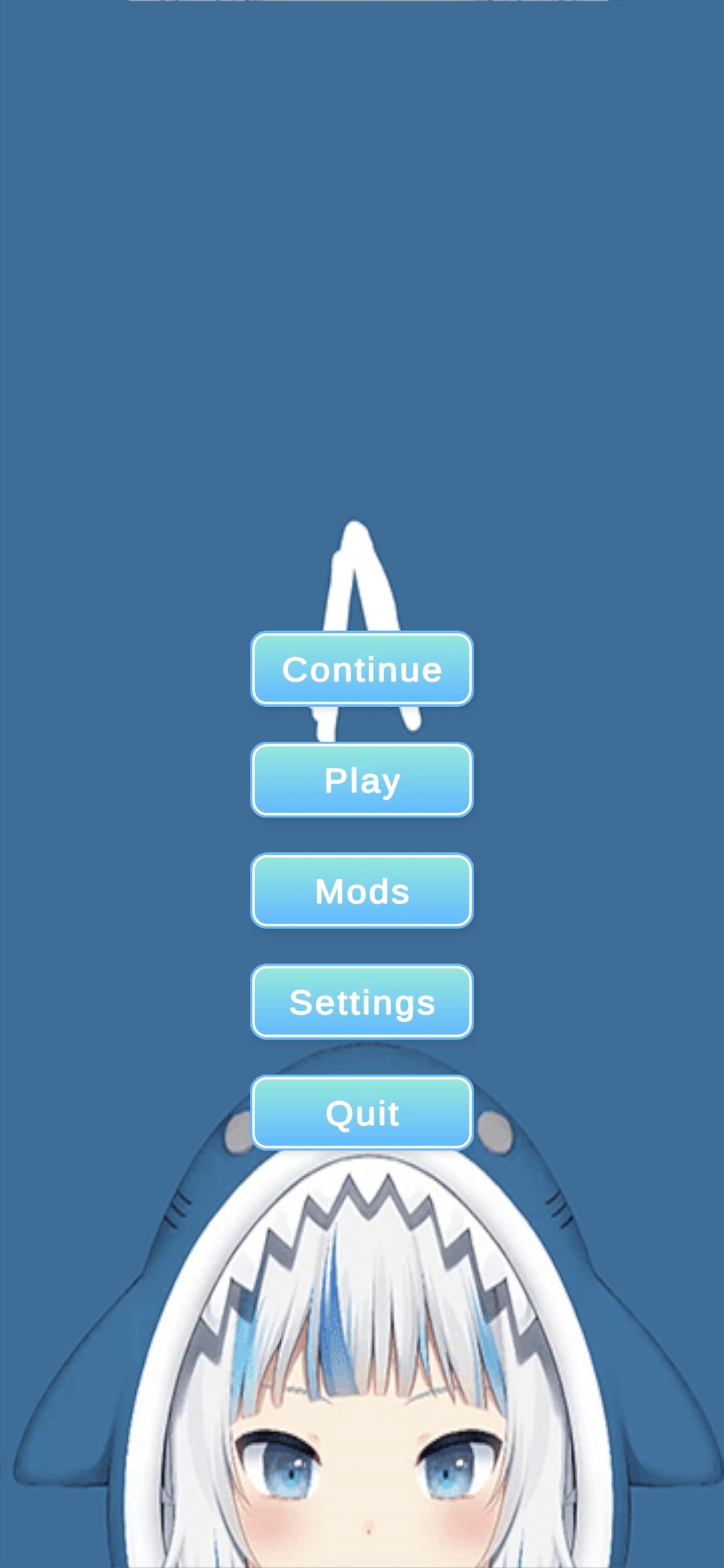Image resolution: width=724 pixels, height=1568 pixels.
Task: Open the Mods menu
Action: [x=362, y=891]
